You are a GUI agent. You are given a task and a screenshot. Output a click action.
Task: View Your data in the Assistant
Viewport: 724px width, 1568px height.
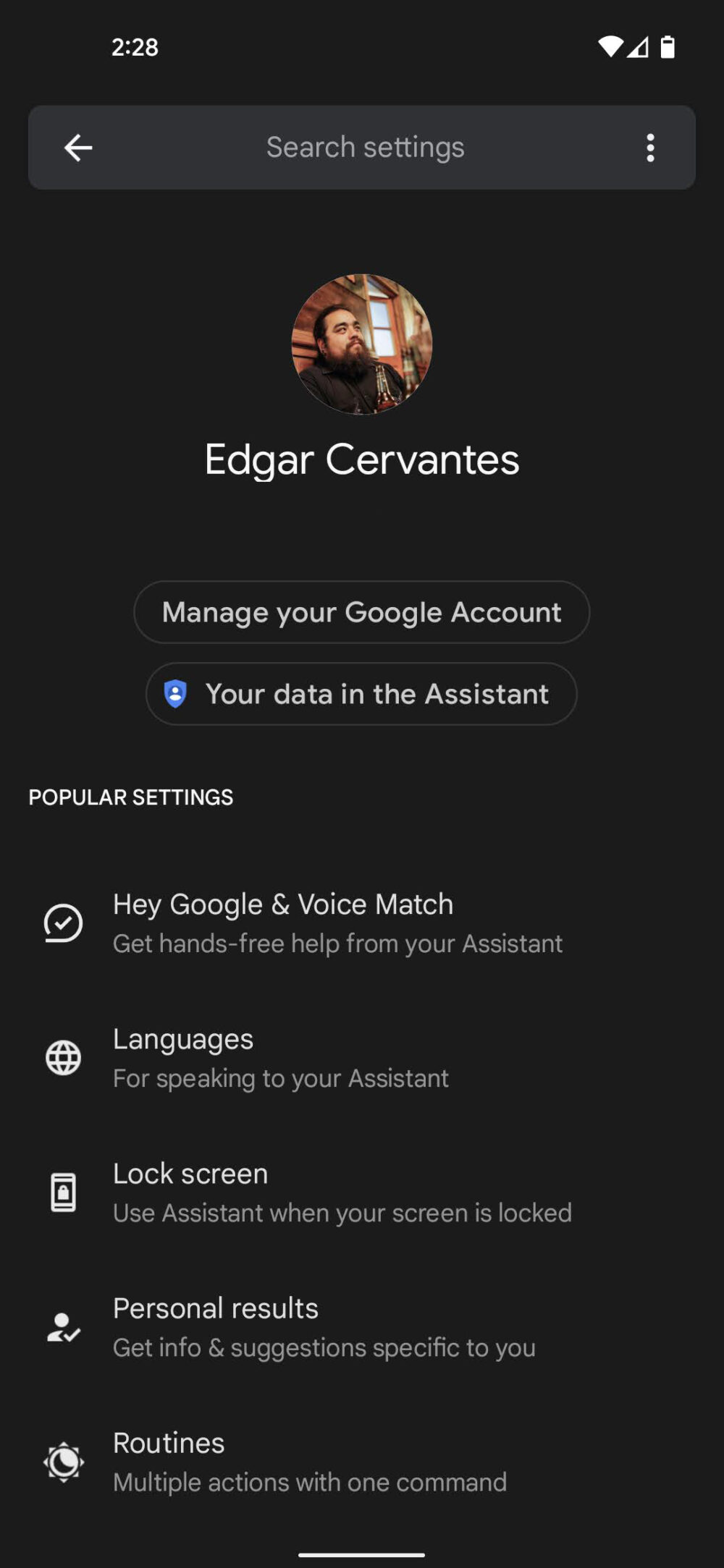[361, 694]
